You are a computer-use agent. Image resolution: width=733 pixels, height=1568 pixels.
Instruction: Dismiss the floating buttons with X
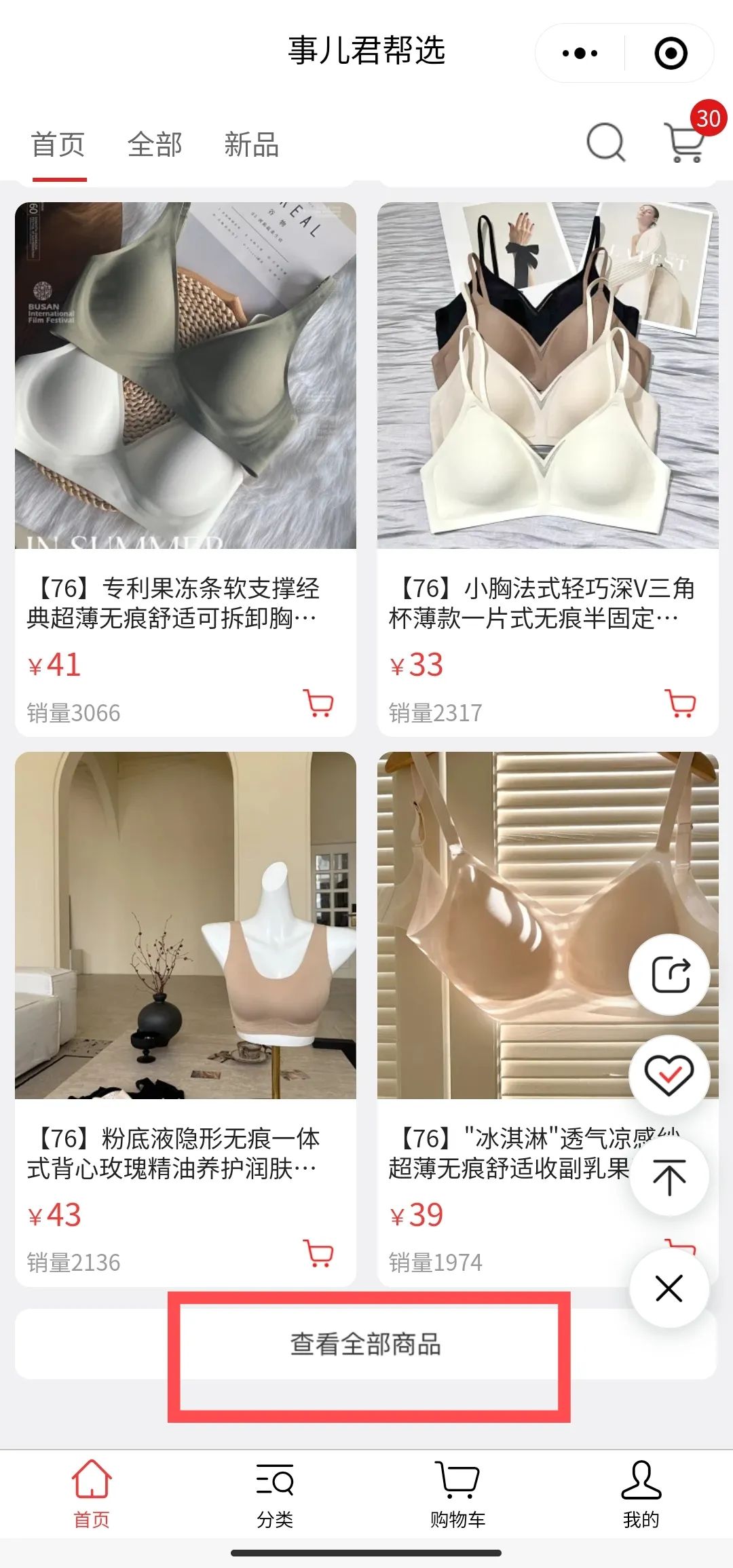670,1288
